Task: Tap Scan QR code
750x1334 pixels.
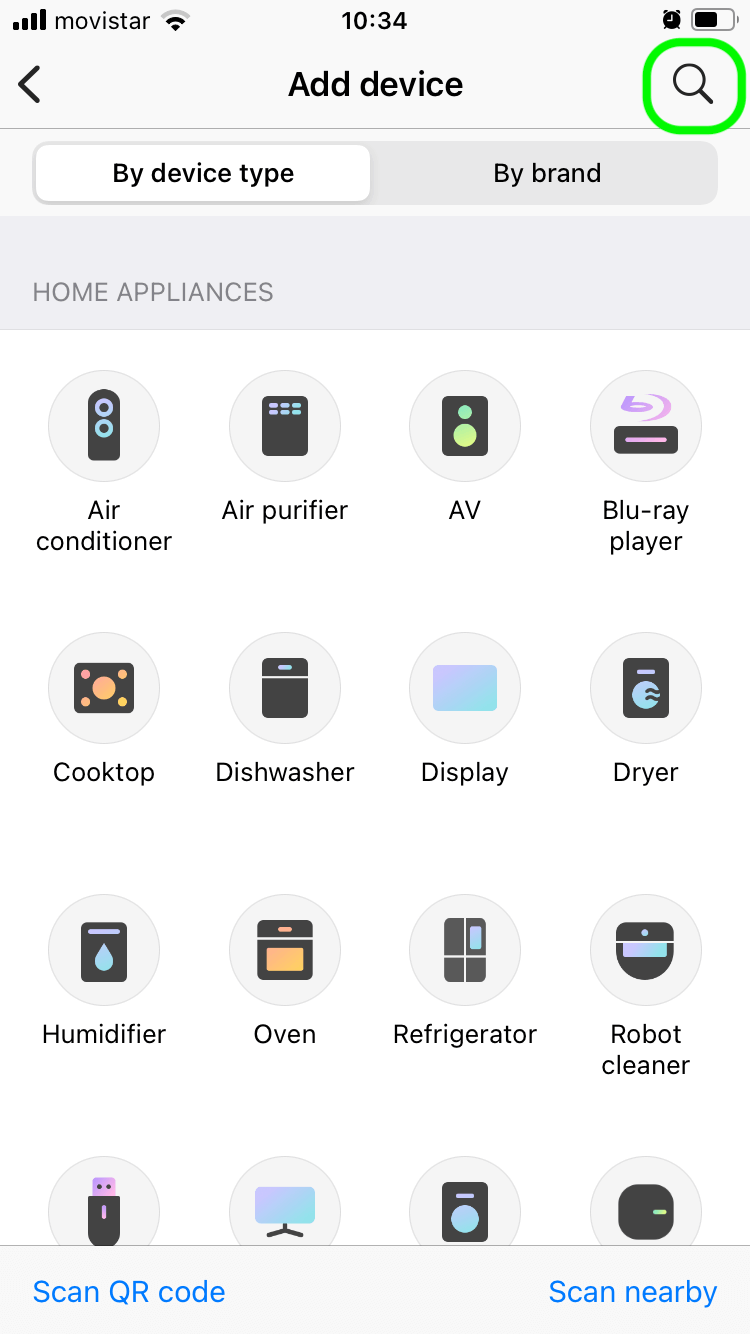Action: [129, 1292]
